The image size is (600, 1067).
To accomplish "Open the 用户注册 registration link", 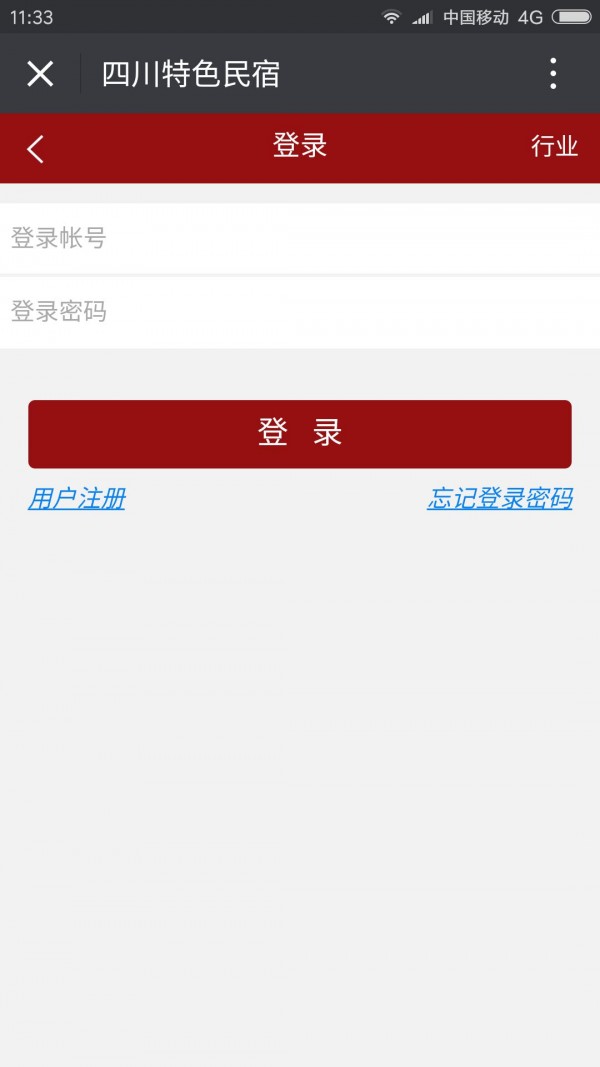I will click(x=77, y=498).
